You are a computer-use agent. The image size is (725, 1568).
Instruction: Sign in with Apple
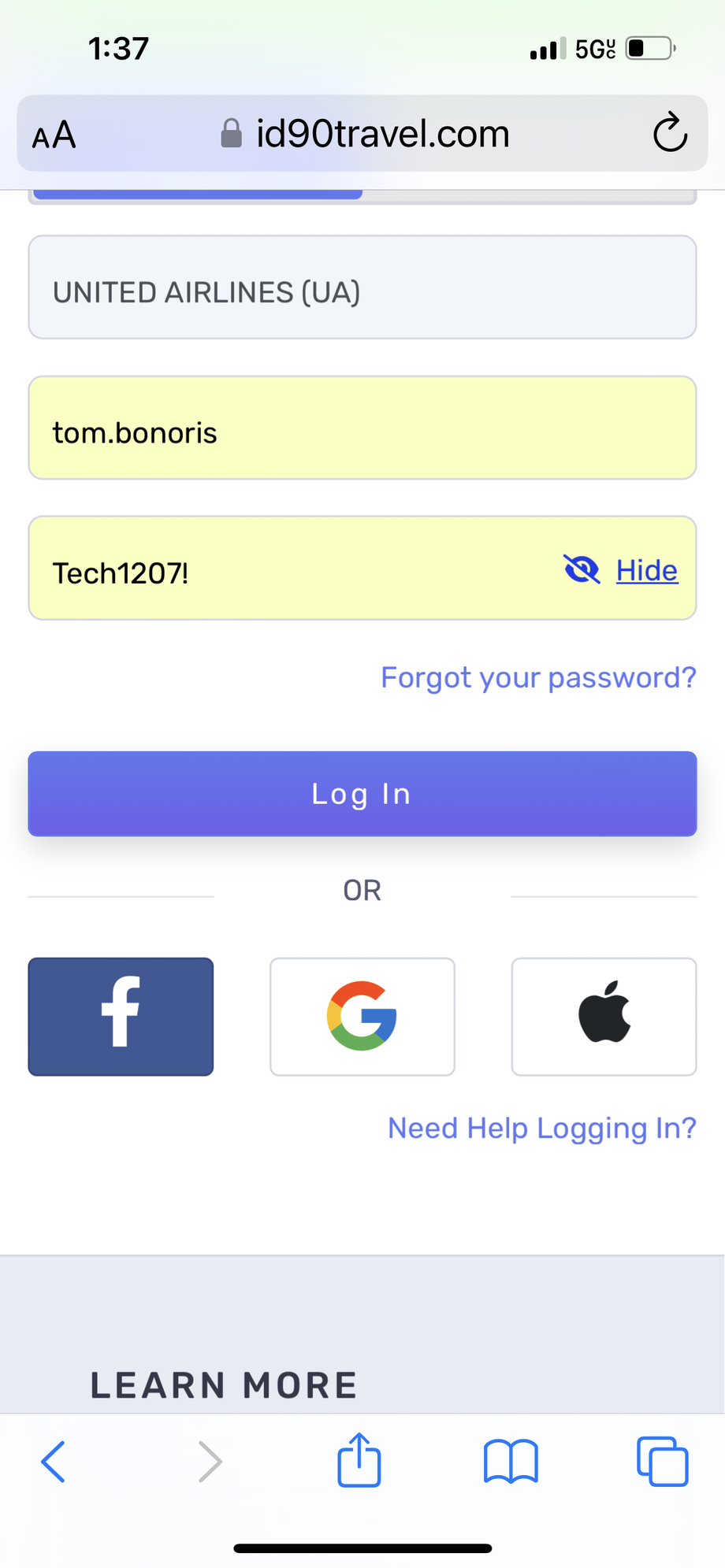tap(604, 1017)
